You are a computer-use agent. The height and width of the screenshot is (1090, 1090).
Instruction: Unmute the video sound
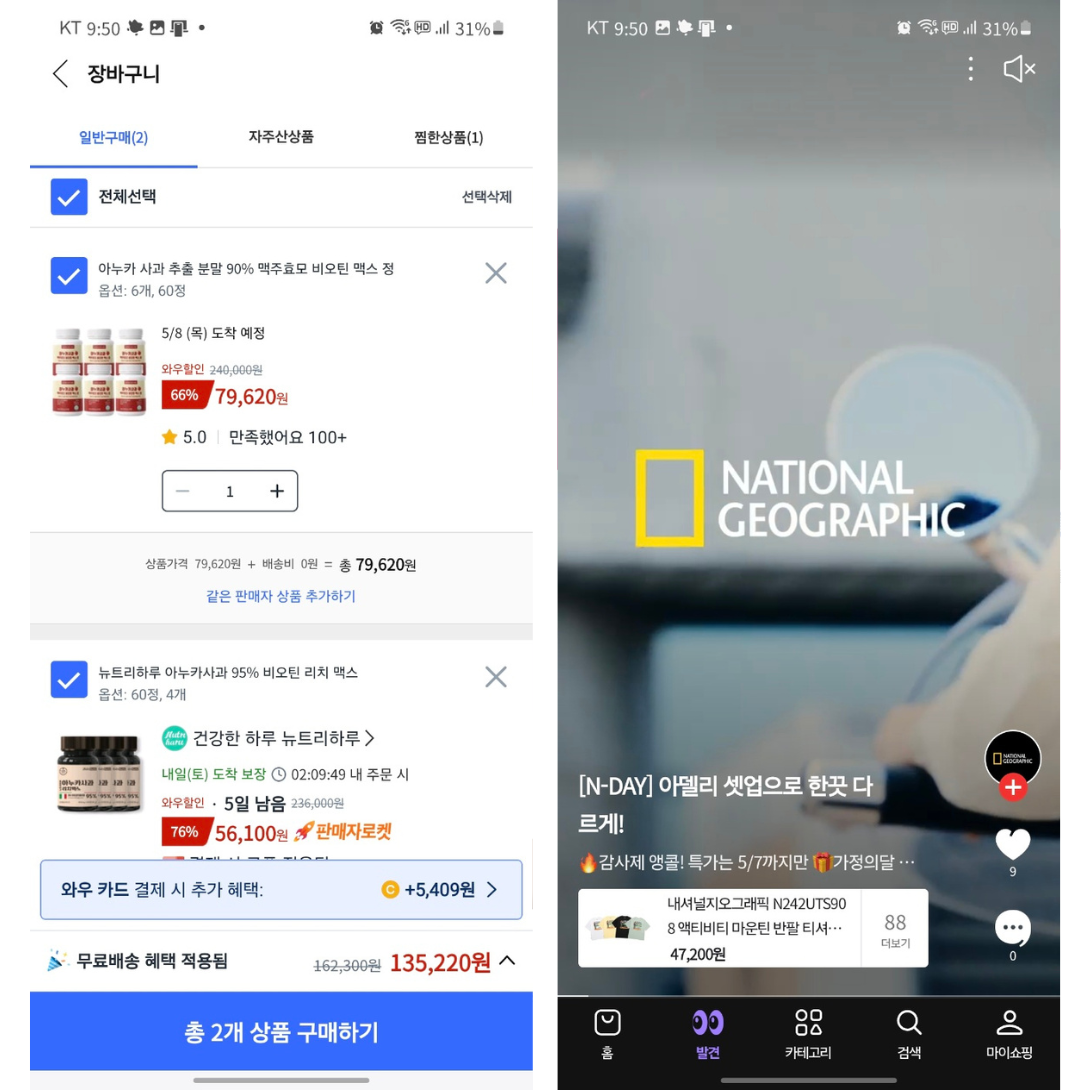click(1019, 69)
